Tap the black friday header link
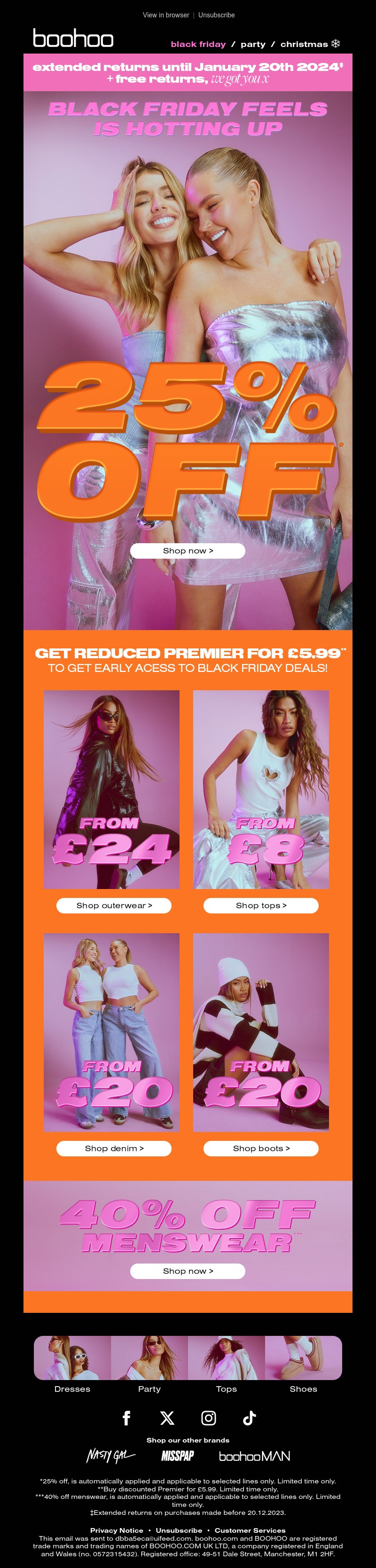 (198, 45)
